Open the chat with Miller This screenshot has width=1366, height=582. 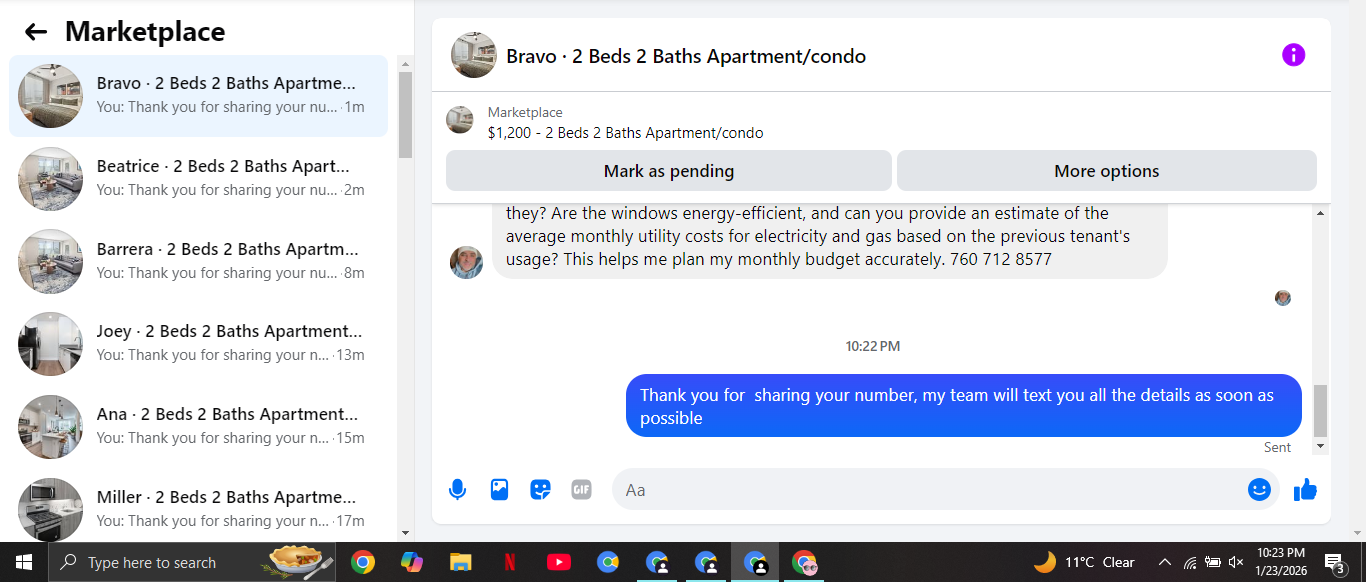[200, 508]
